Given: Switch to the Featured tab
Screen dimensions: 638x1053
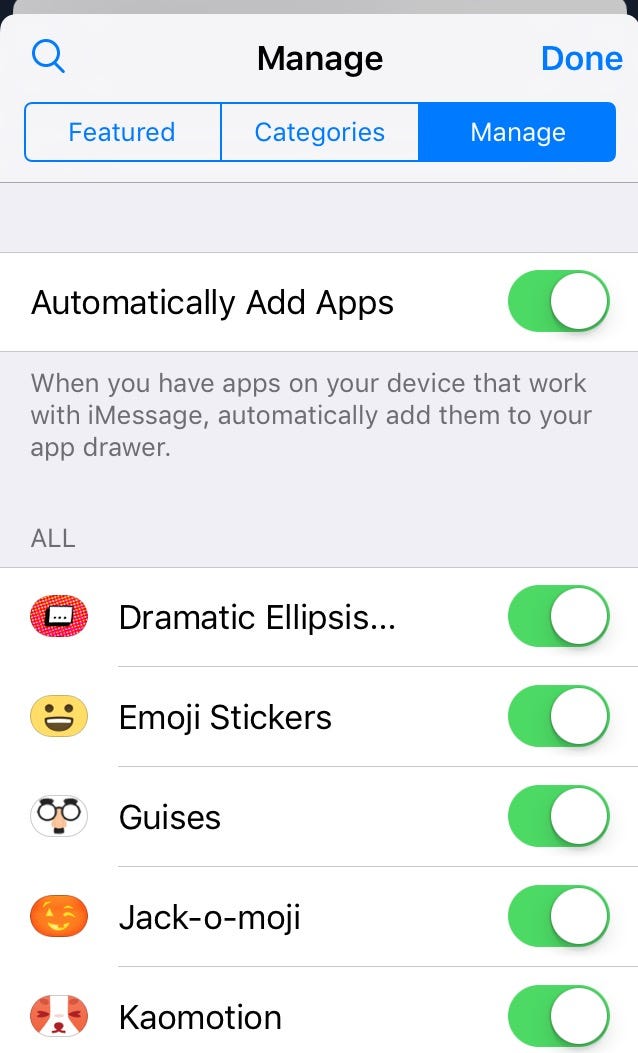Looking at the screenshot, I should pos(122,132).
